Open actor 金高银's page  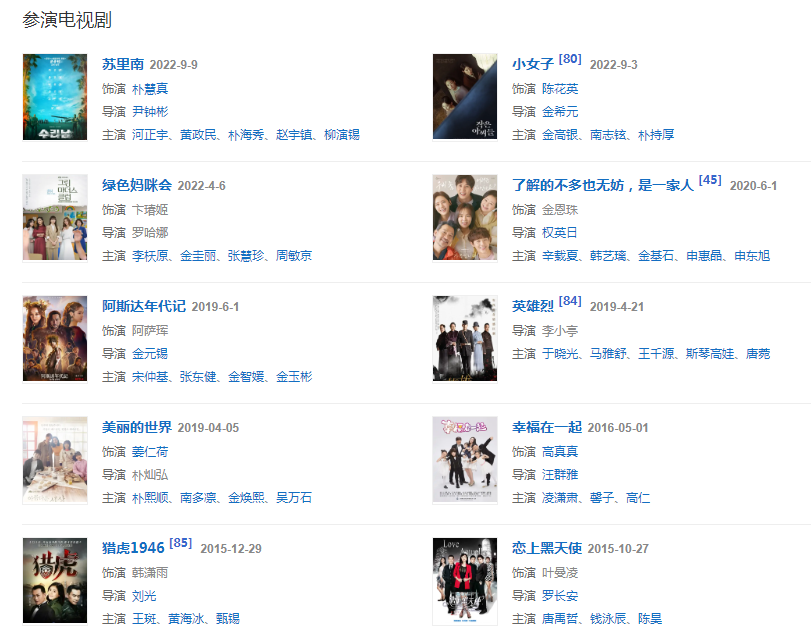click(x=560, y=135)
